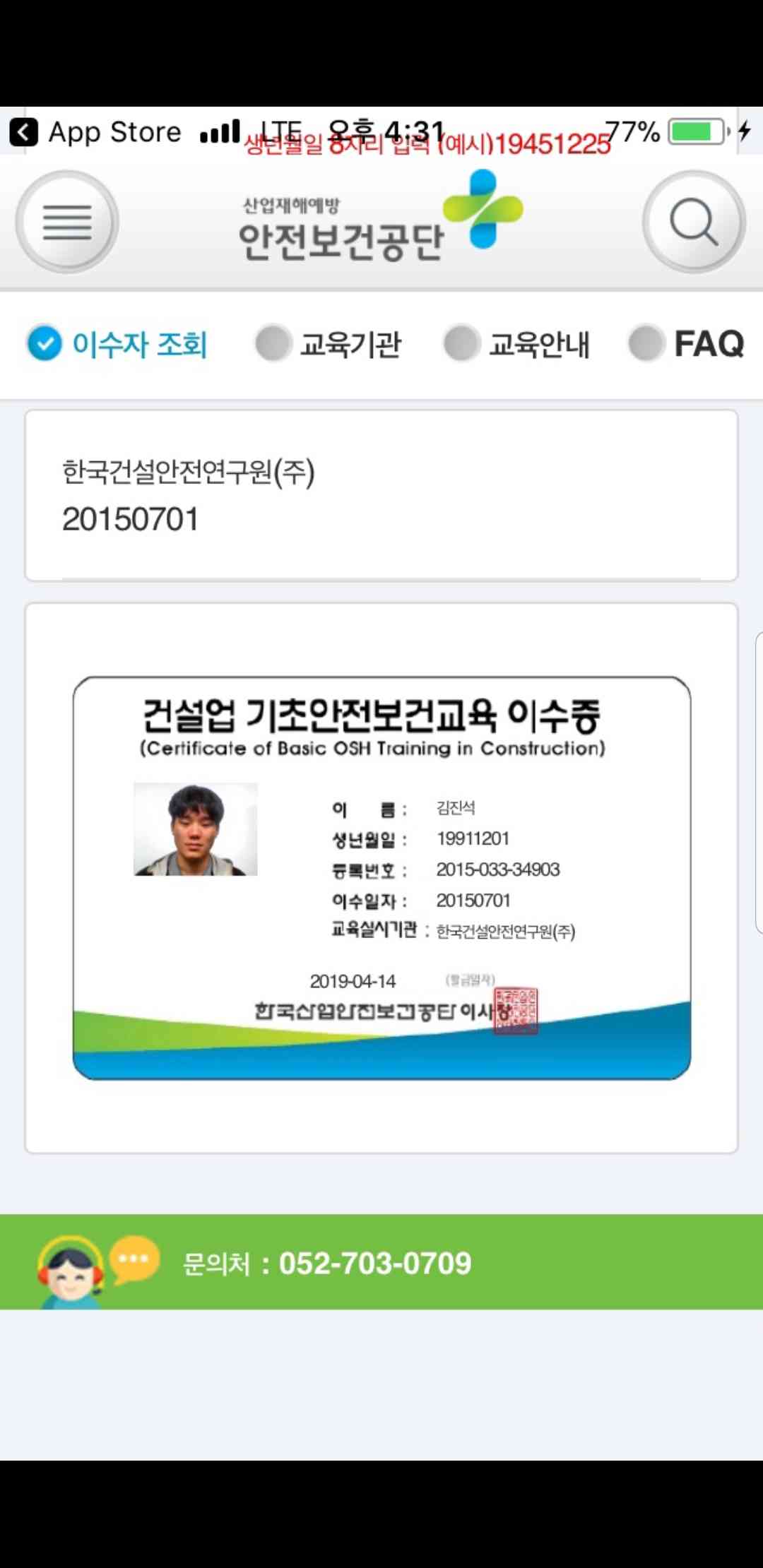Select the 이수자 조회 tab
The image size is (763, 1568).
click(x=119, y=344)
